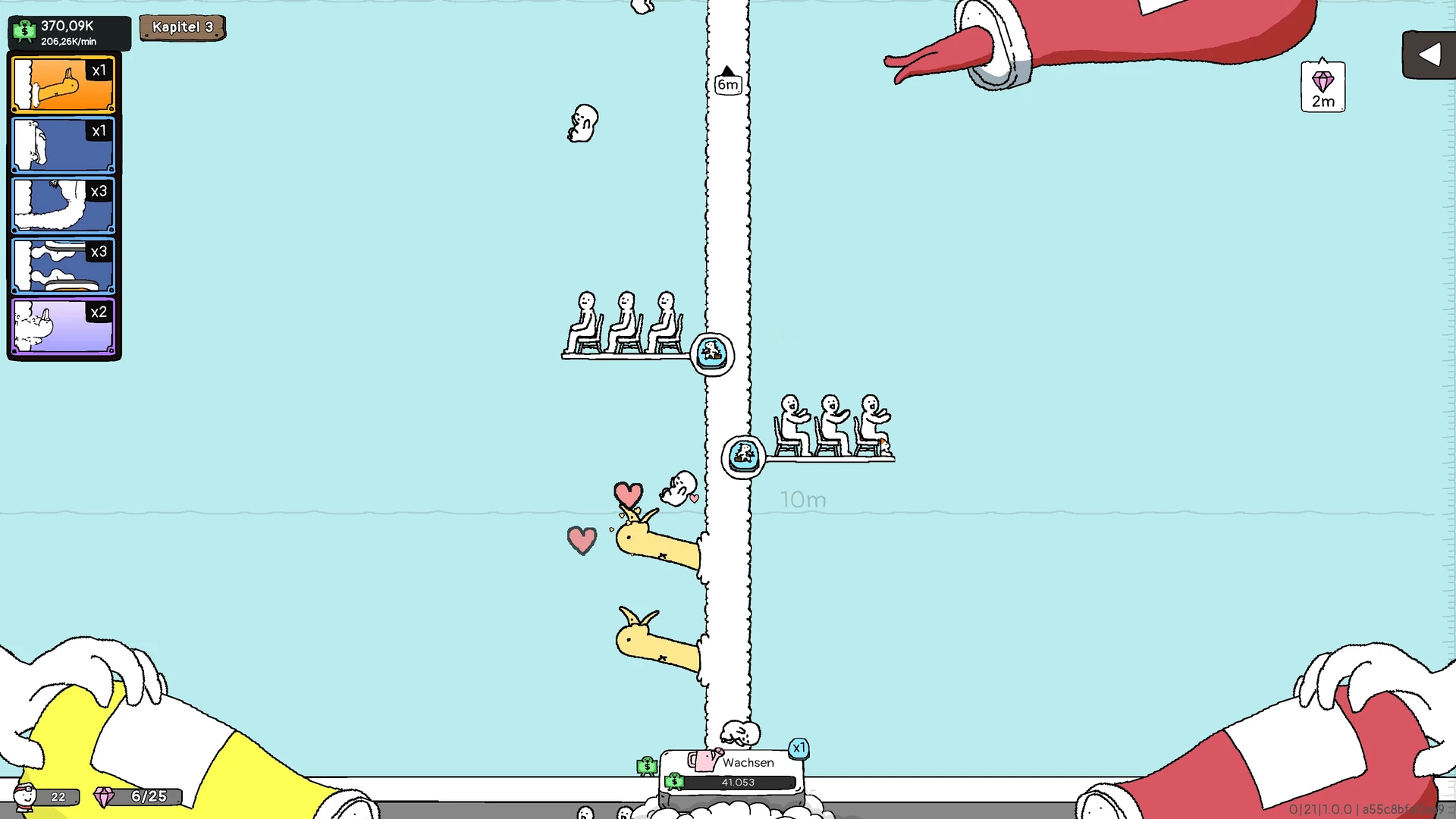
Task: Select the purple x2 upgrade card
Action: click(x=64, y=327)
